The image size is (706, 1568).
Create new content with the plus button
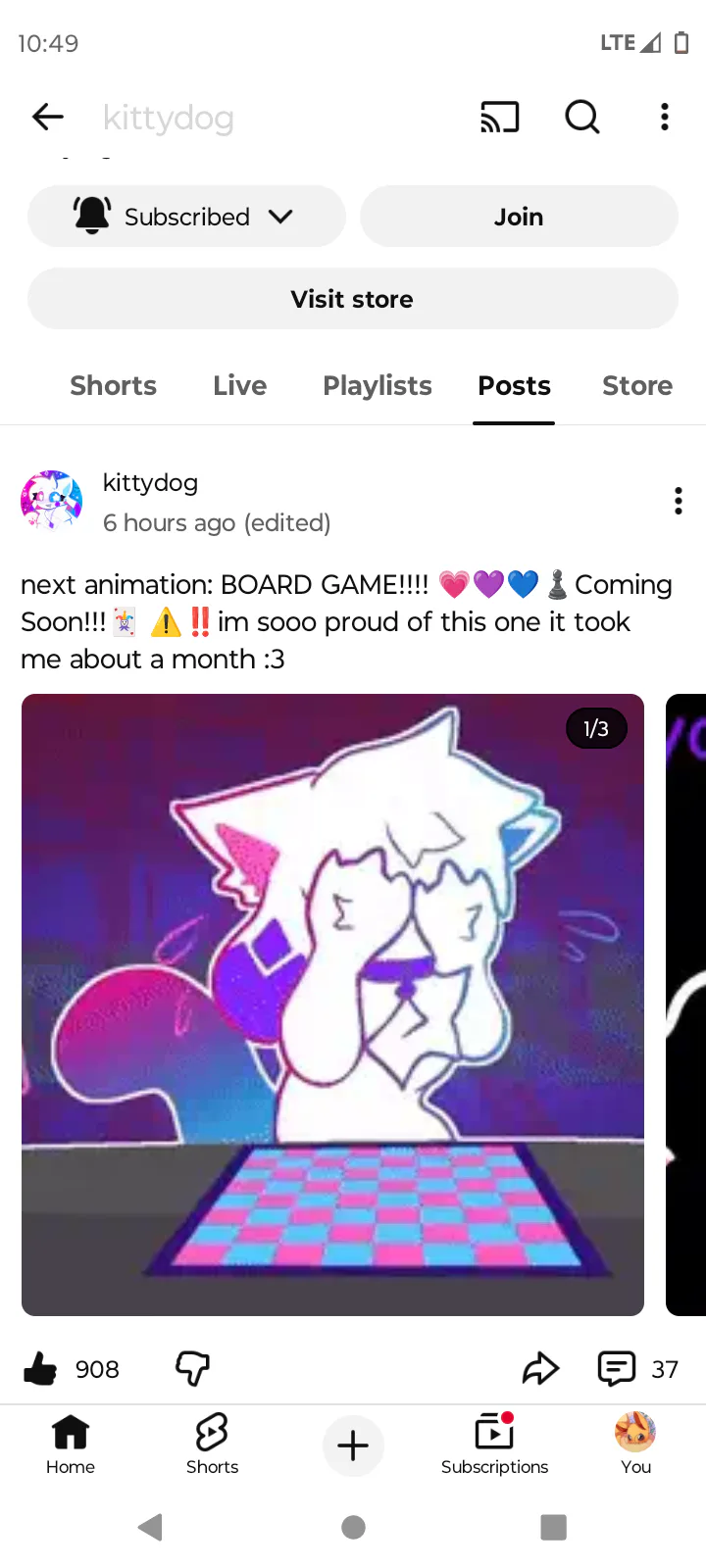point(353,1445)
